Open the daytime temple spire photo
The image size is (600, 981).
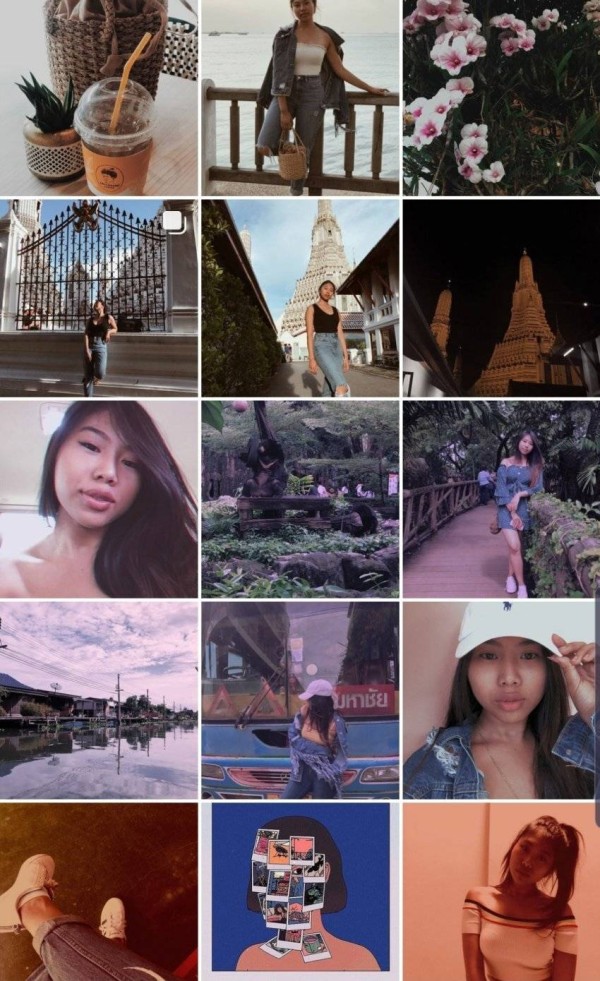pos(300,298)
